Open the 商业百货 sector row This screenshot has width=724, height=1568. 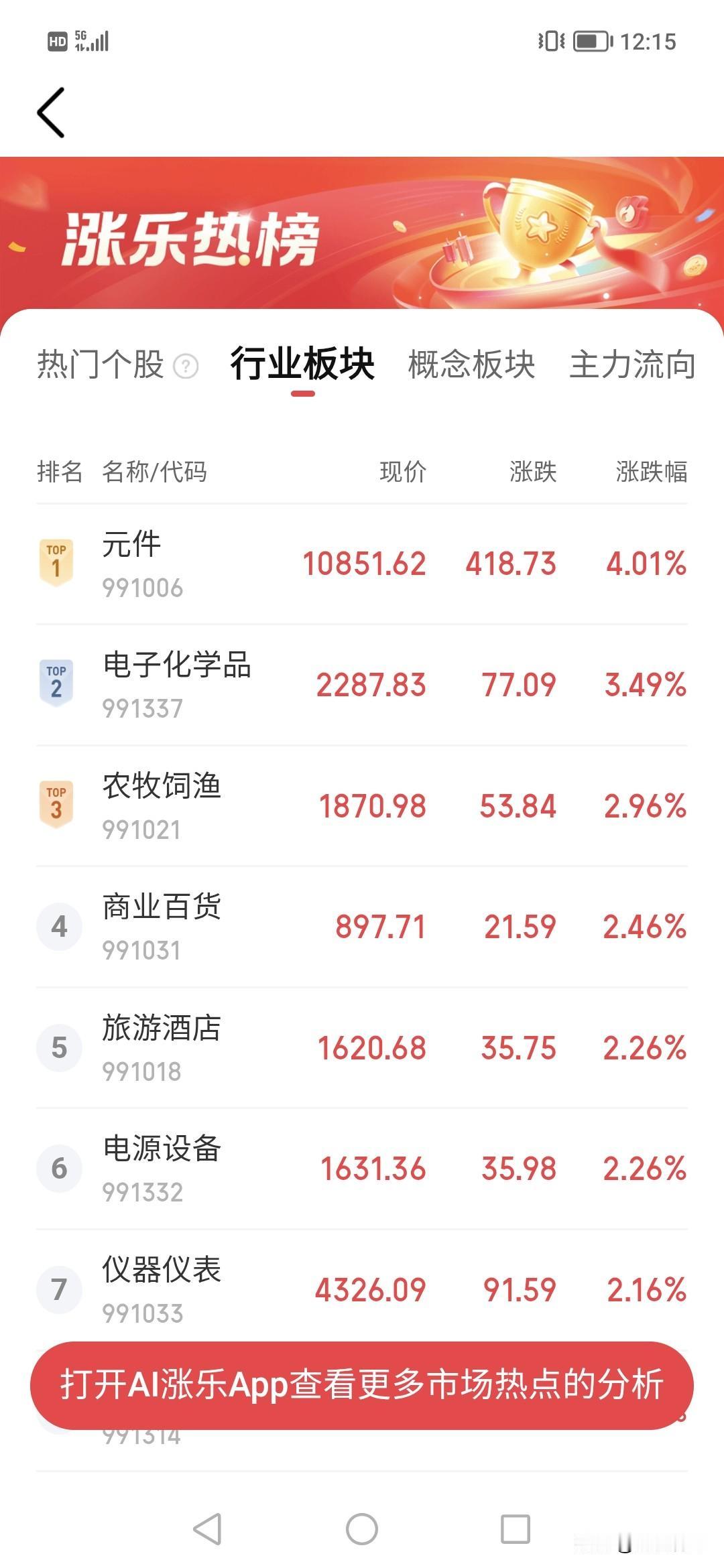(x=362, y=927)
